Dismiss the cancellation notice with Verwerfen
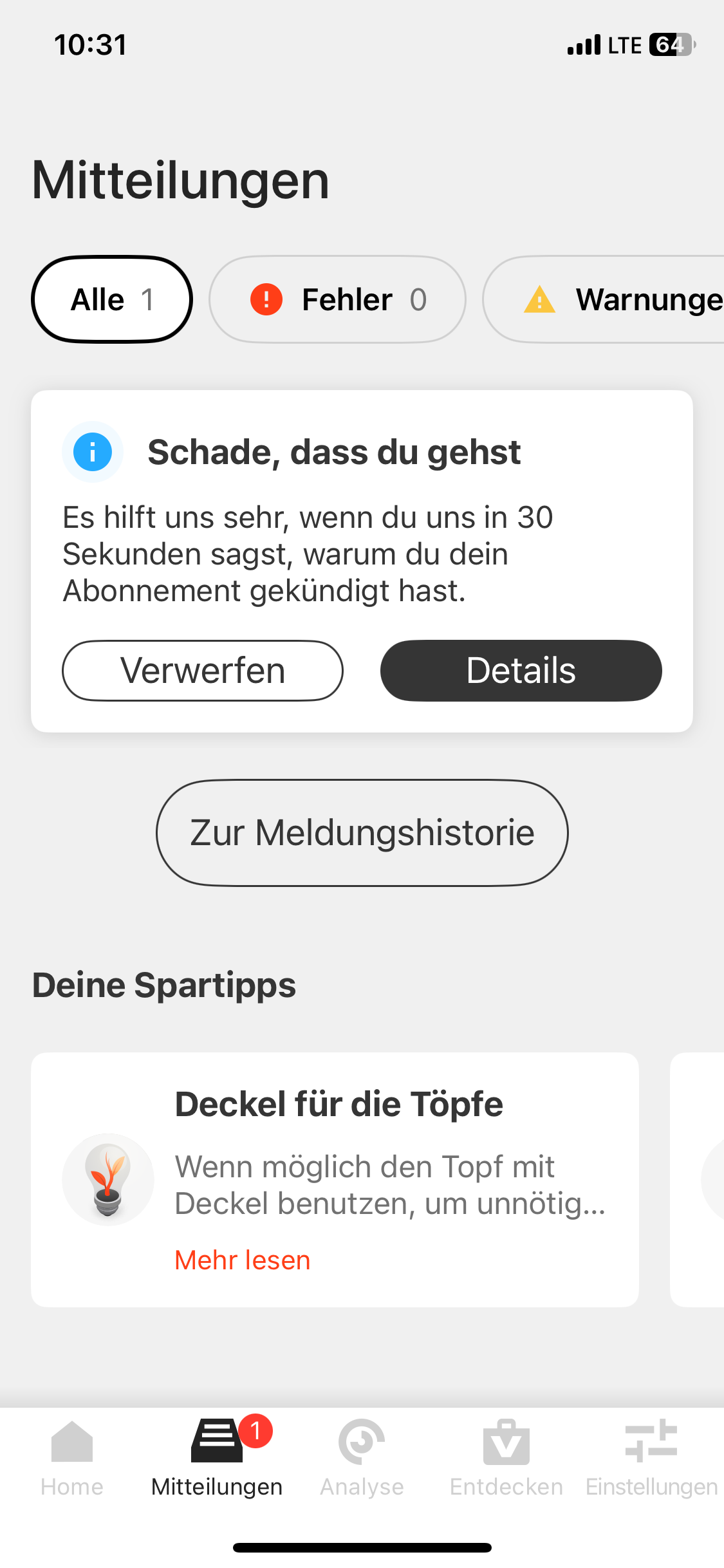The height and width of the screenshot is (1568, 724). pyautogui.click(x=203, y=670)
